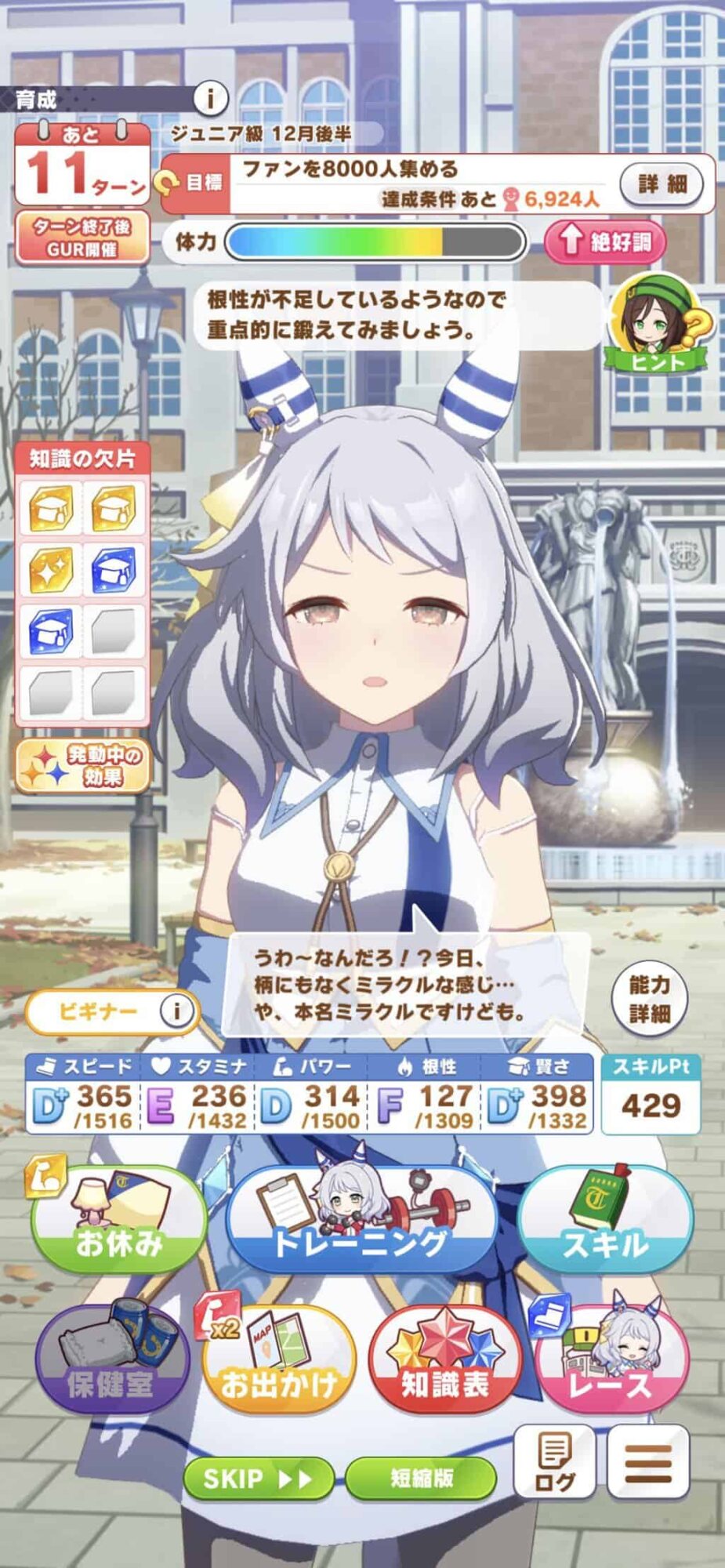This screenshot has height=1568, width=725.
Task: Visit the 保健室 infirmary
Action: click(112, 1360)
